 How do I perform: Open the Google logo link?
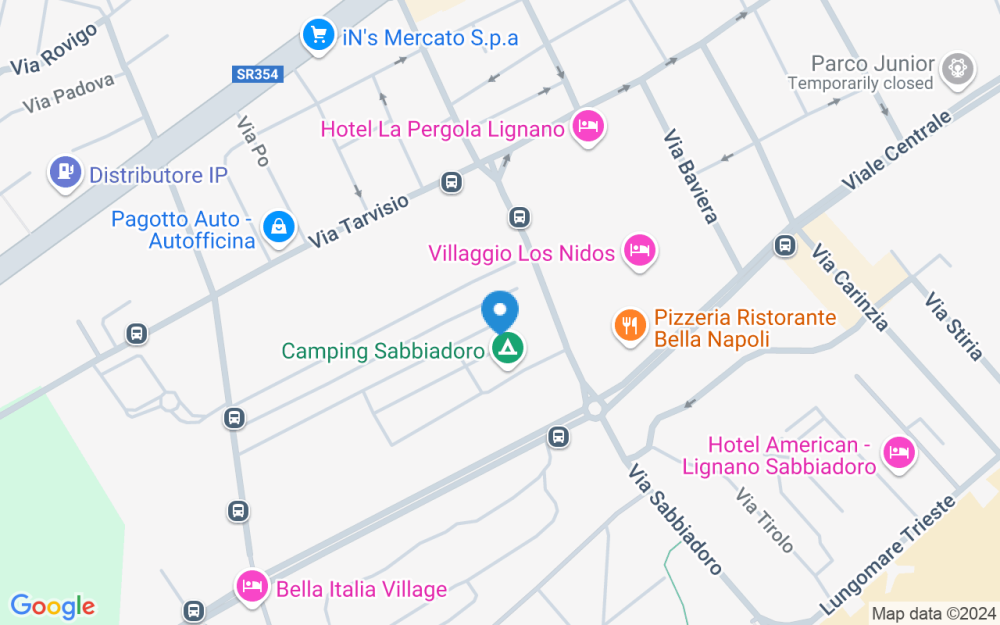point(52,607)
